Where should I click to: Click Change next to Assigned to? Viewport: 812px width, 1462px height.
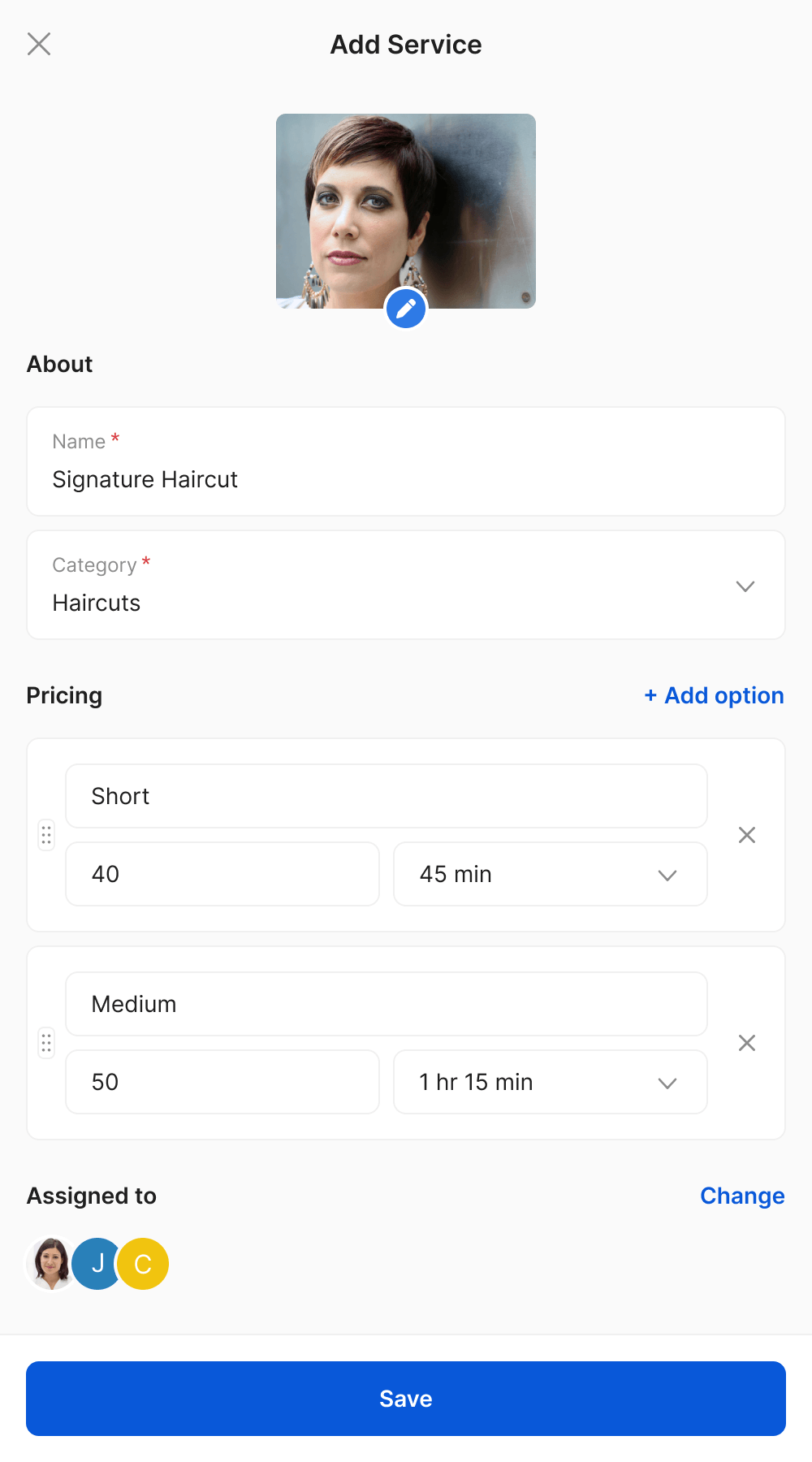coord(741,1196)
